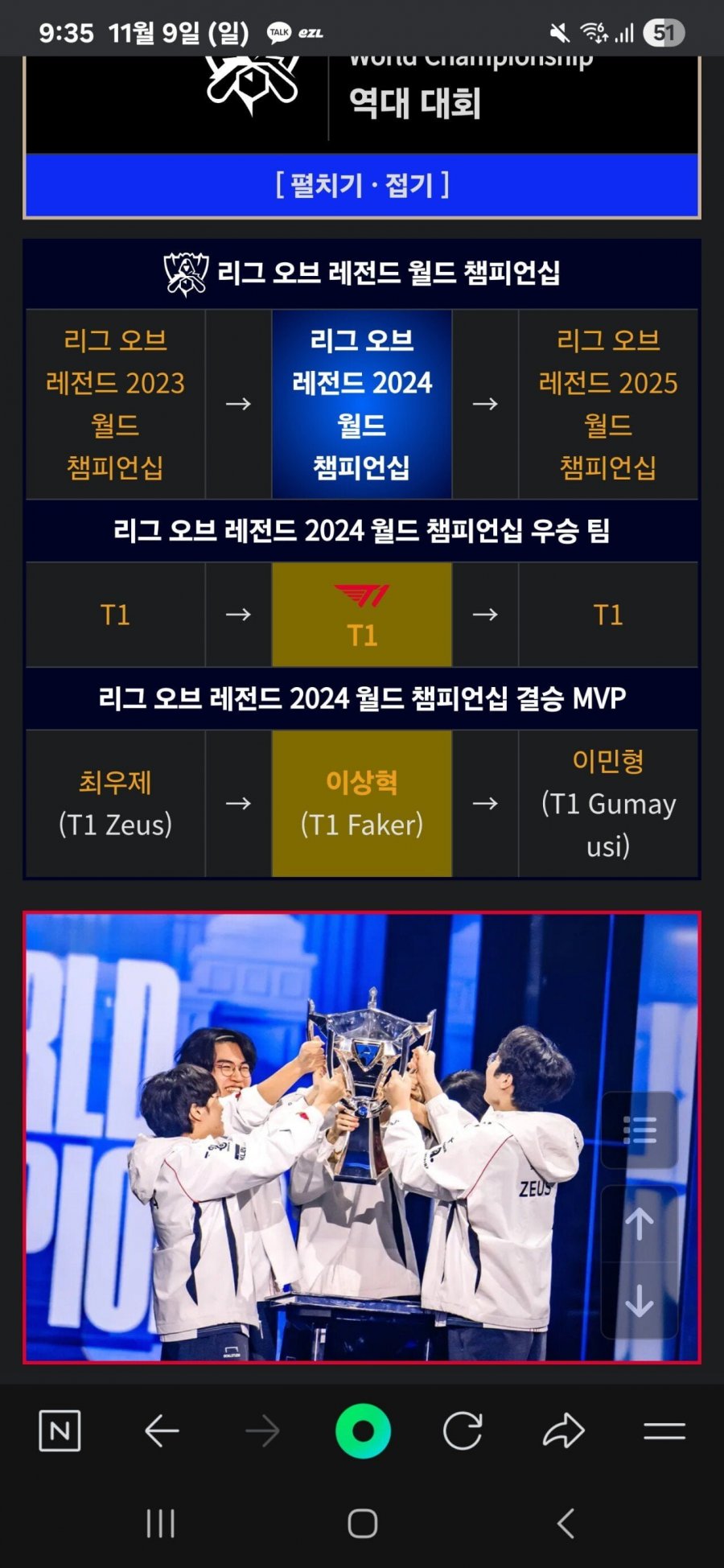This screenshot has width=724, height=1568.
Task: Open recent apps from the navigation bar
Action: (x=160, y=1523)
